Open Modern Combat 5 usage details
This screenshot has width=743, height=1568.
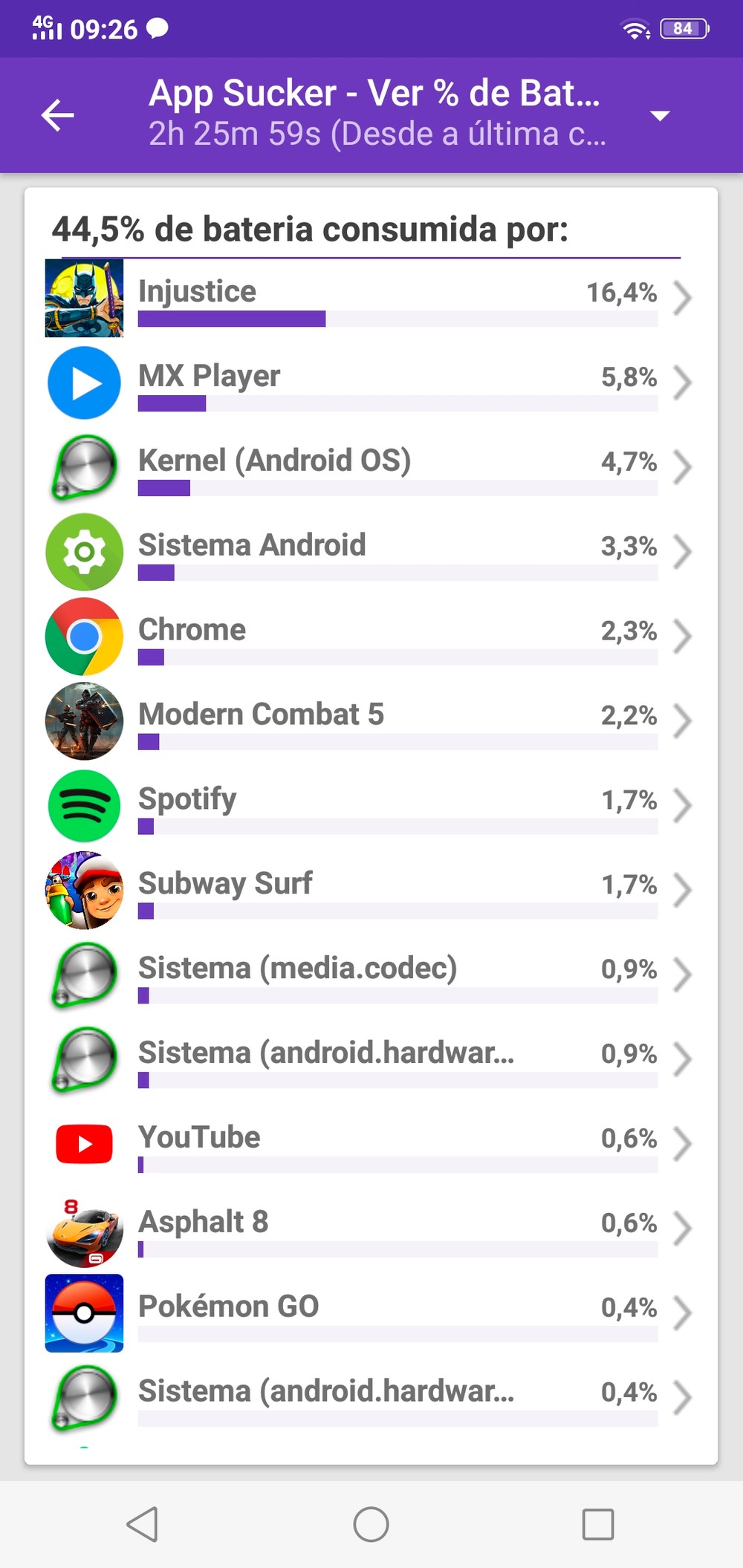coord(371,721)
